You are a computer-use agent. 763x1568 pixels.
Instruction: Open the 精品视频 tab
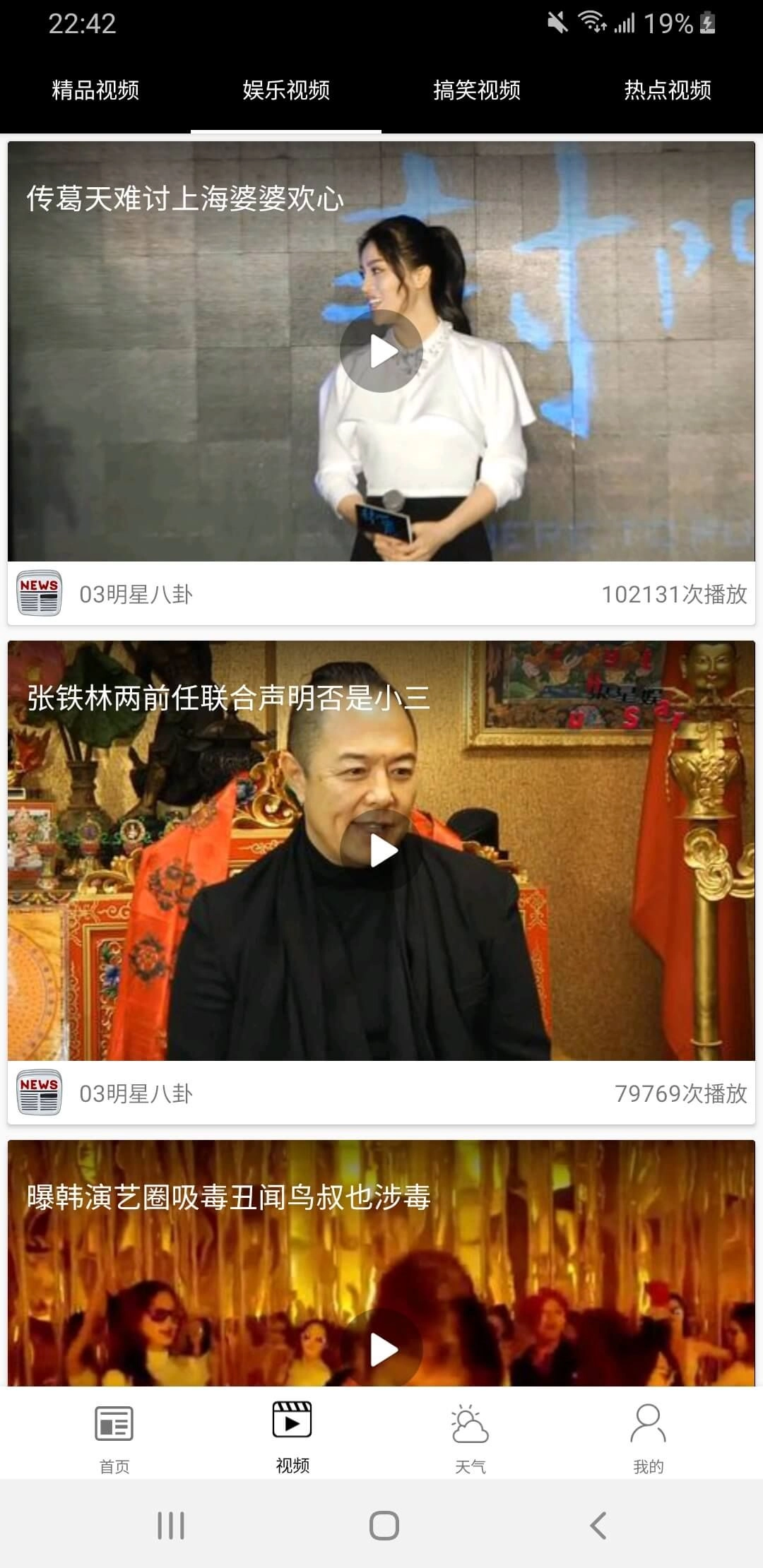95,90
